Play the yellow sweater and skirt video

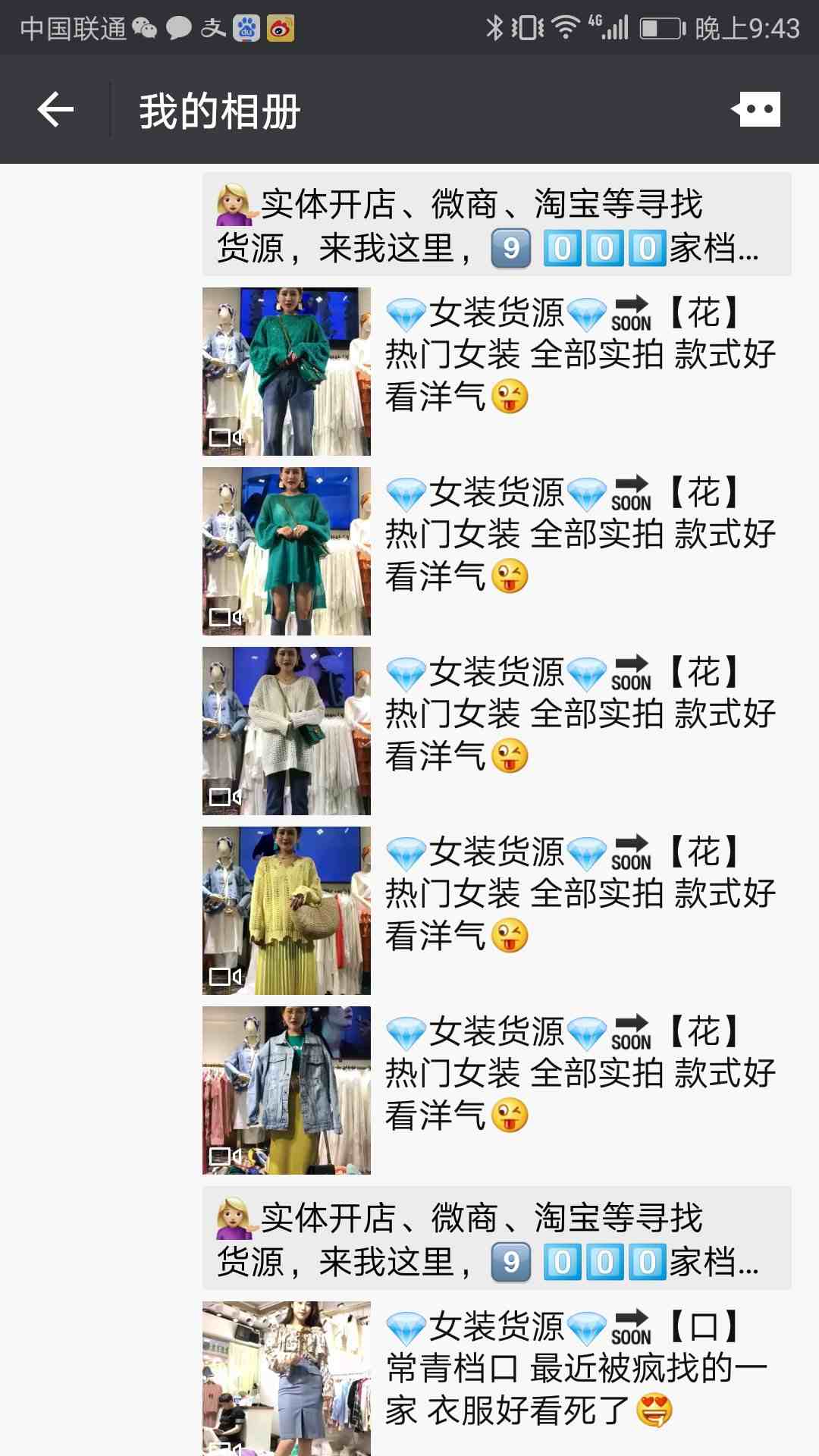(x=287, y=911)
